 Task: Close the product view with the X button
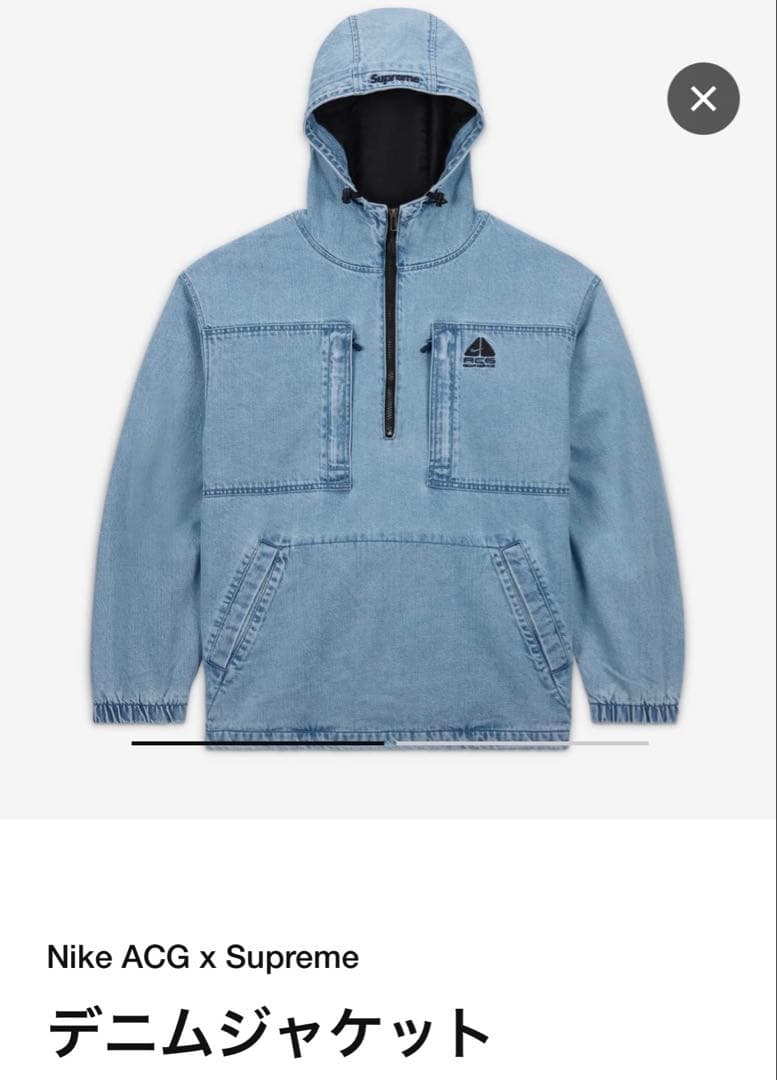(x=703, y=98)
